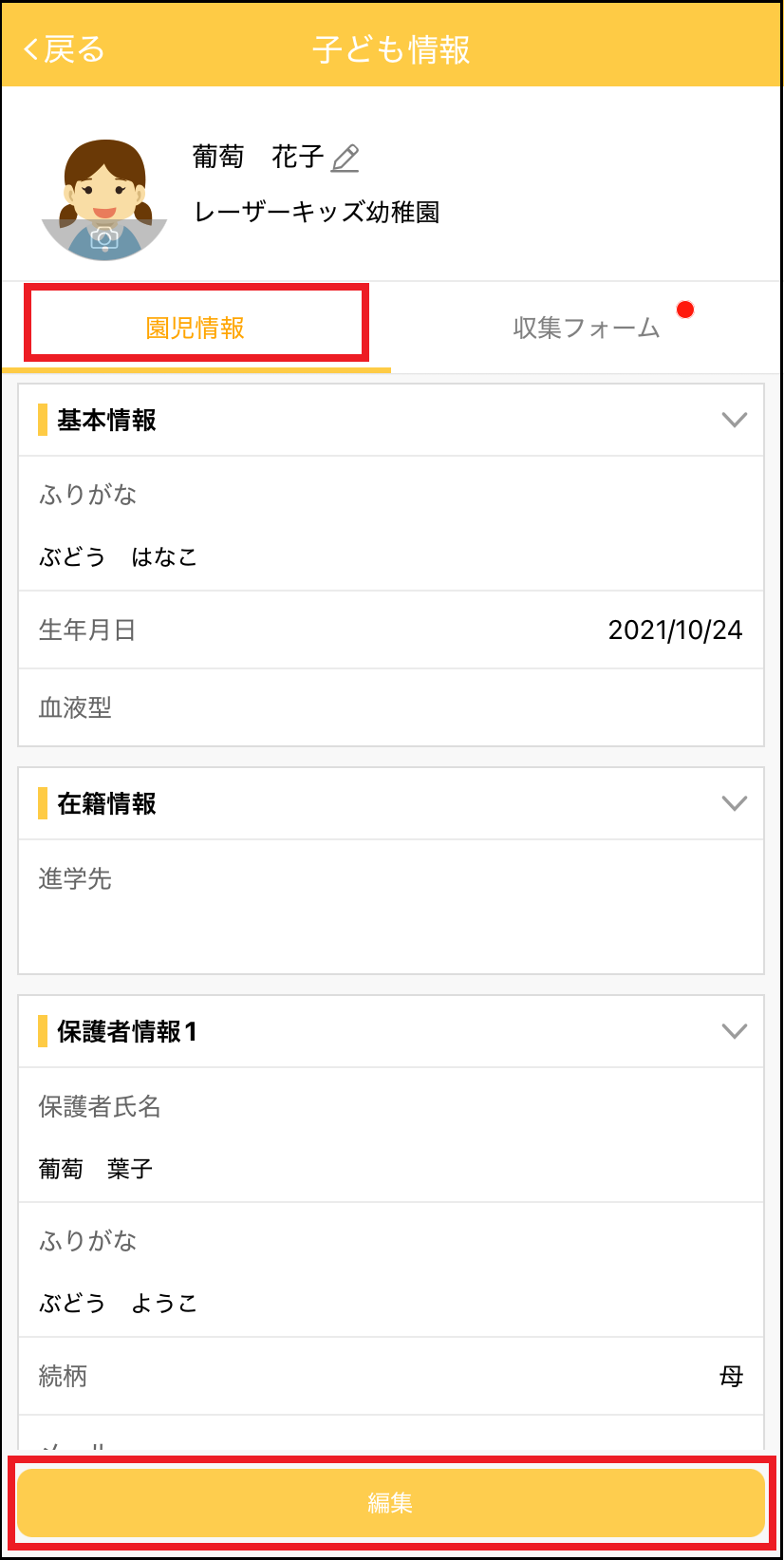The width and height of the screenshot is (784, 1560).
Task: Collapse the 基本情報 section
Action: click(x=733, y=419)
